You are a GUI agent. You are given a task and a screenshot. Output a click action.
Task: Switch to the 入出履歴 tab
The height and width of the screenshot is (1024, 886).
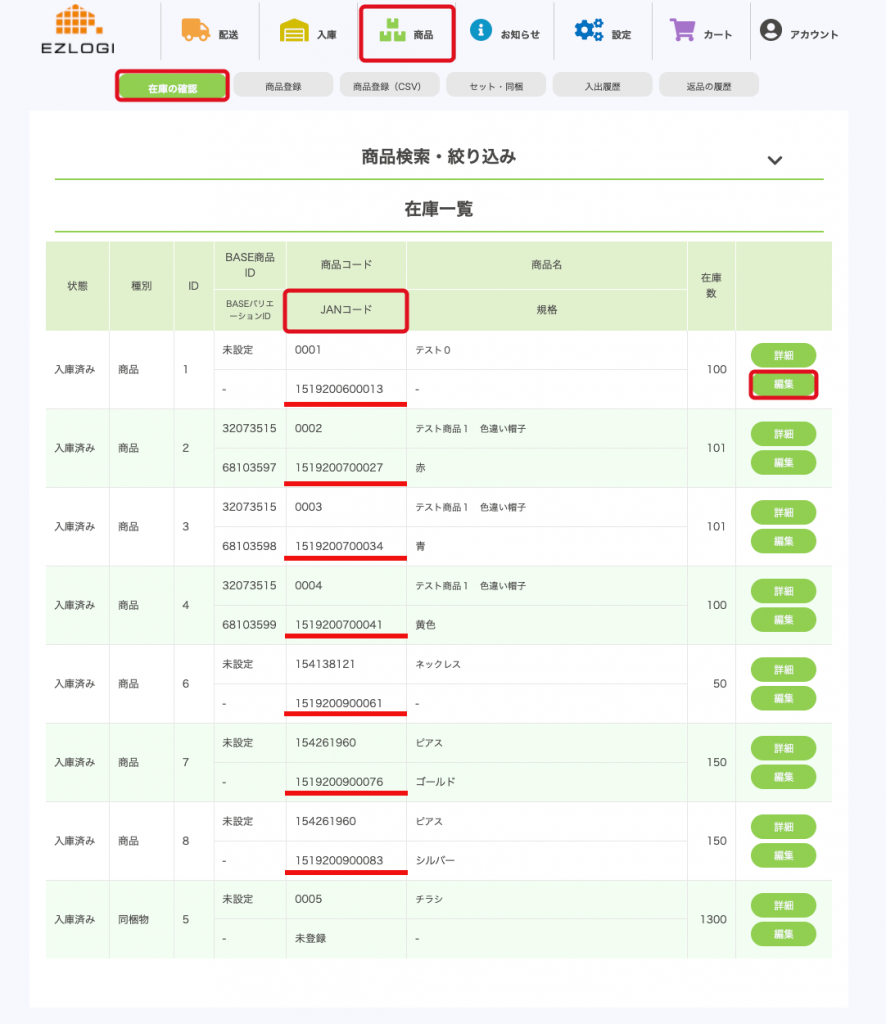(x=602, y=86)
